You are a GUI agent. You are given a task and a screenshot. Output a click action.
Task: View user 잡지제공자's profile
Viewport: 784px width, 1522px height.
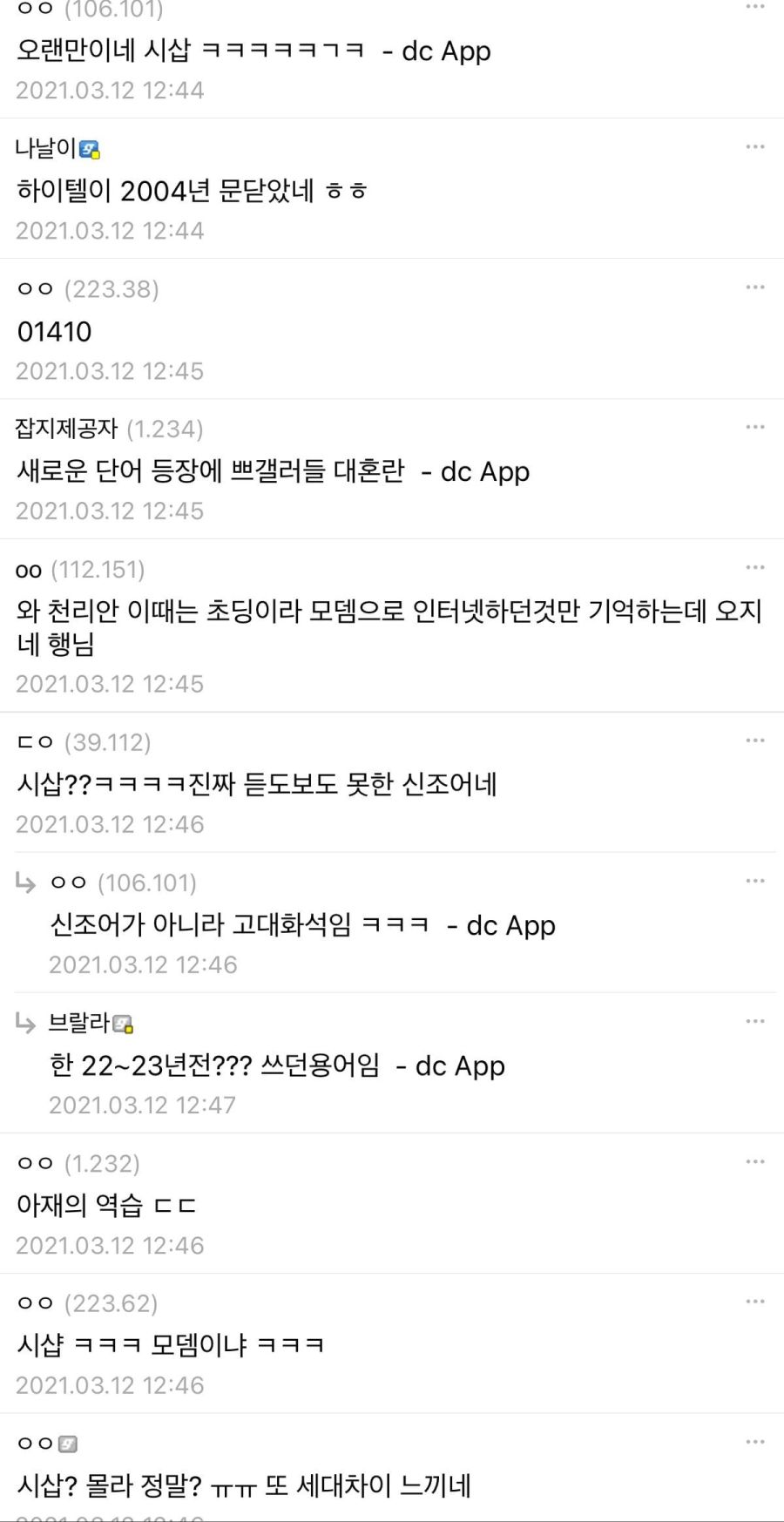66,429
